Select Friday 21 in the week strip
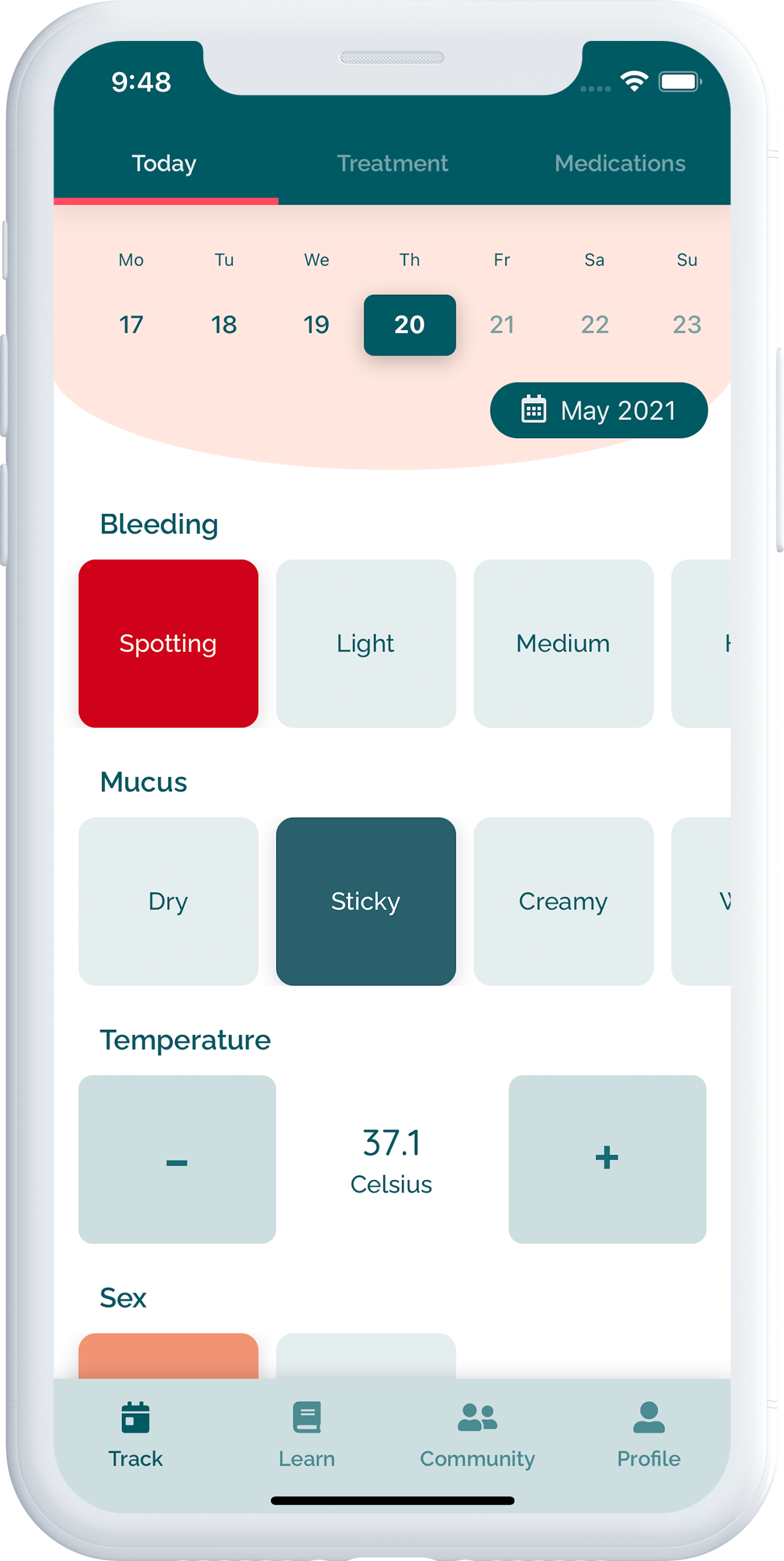The width and height of the screenshot is (784, 1561). pos(502,324)
